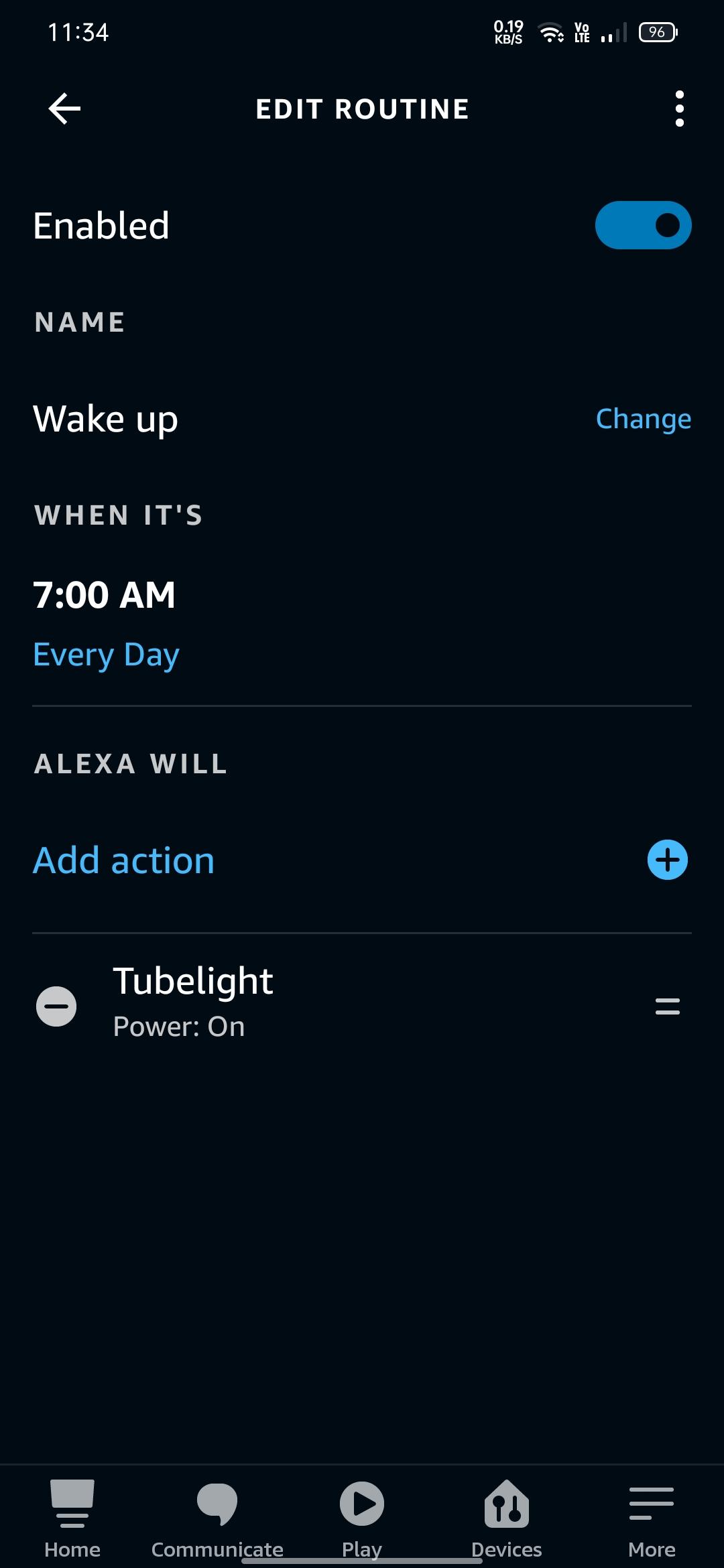This screenshot has width=724, height=1568.
Task: Tap the Play icon in bottom navigation
Action: (361, 1504)
